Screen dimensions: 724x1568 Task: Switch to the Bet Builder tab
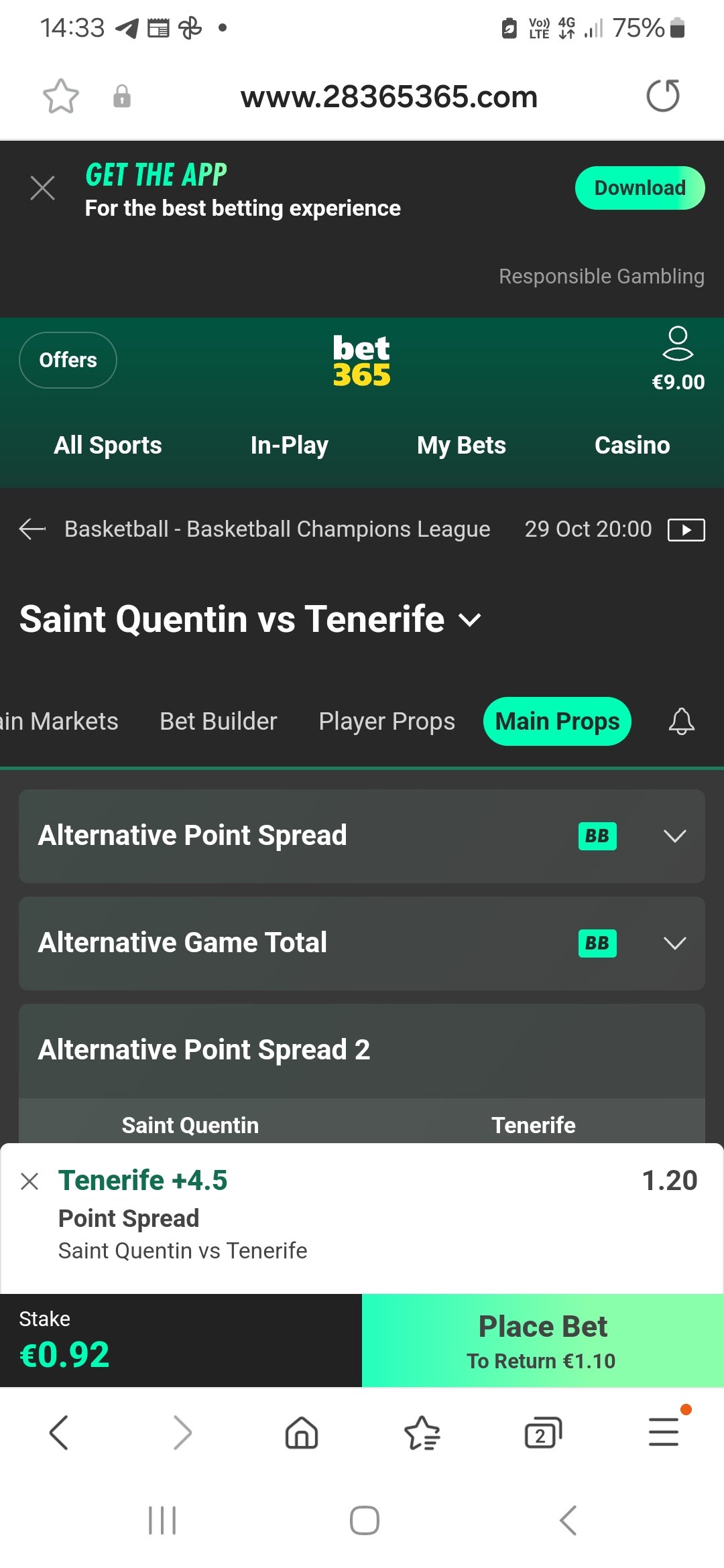(x=218, y=721)
